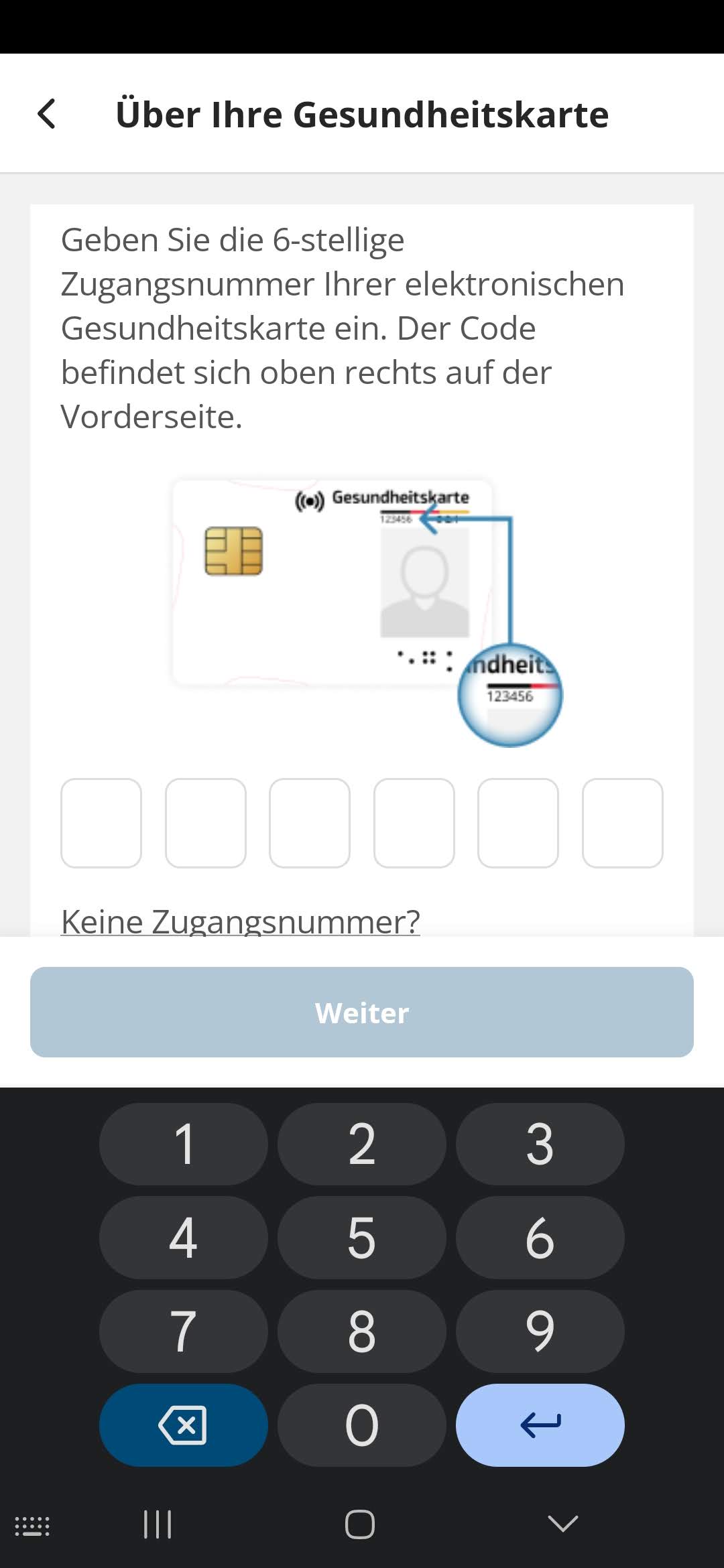
Task: Tap the Weiter button
Action: point(362,1012)
